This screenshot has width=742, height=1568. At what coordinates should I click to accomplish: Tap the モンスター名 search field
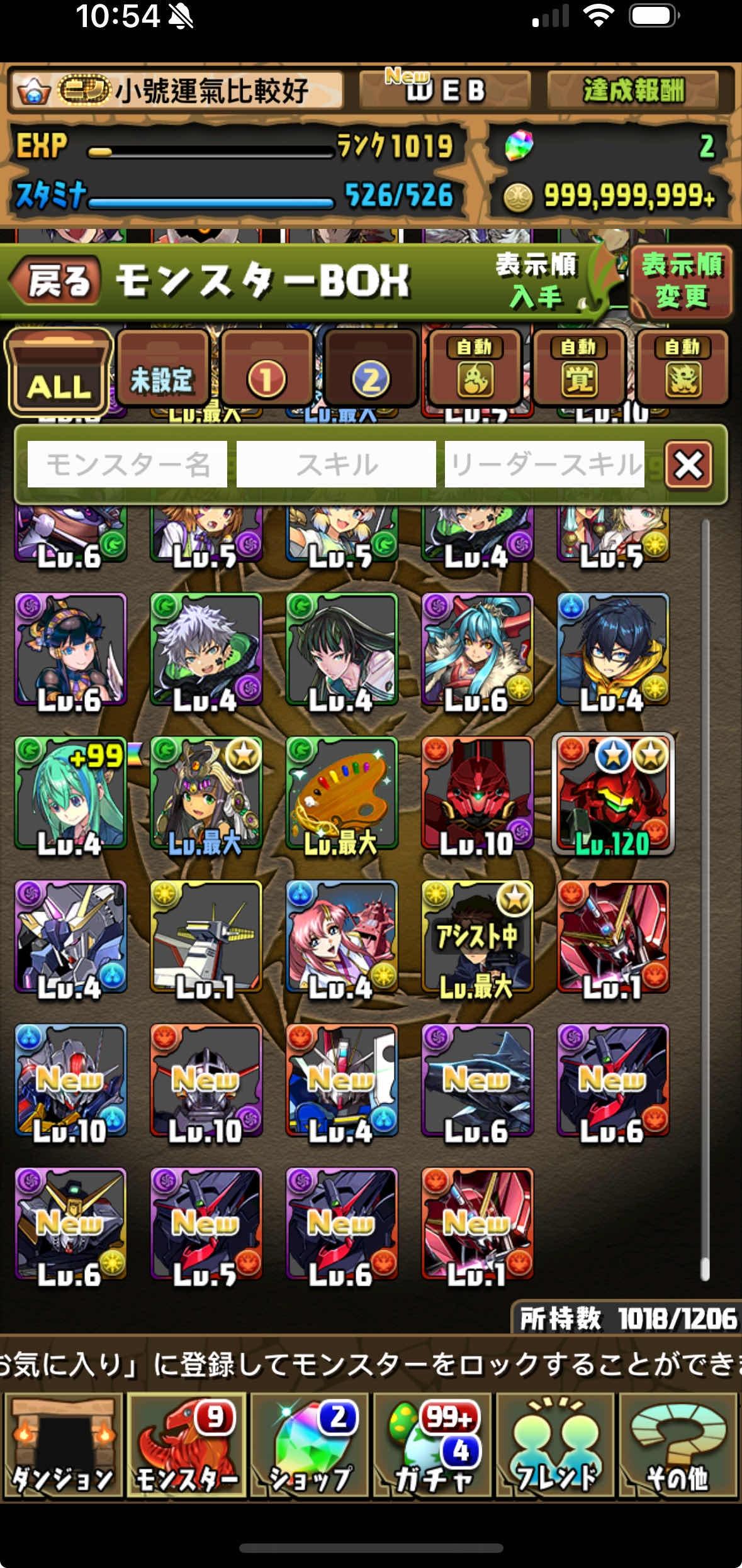pos(127,465)
